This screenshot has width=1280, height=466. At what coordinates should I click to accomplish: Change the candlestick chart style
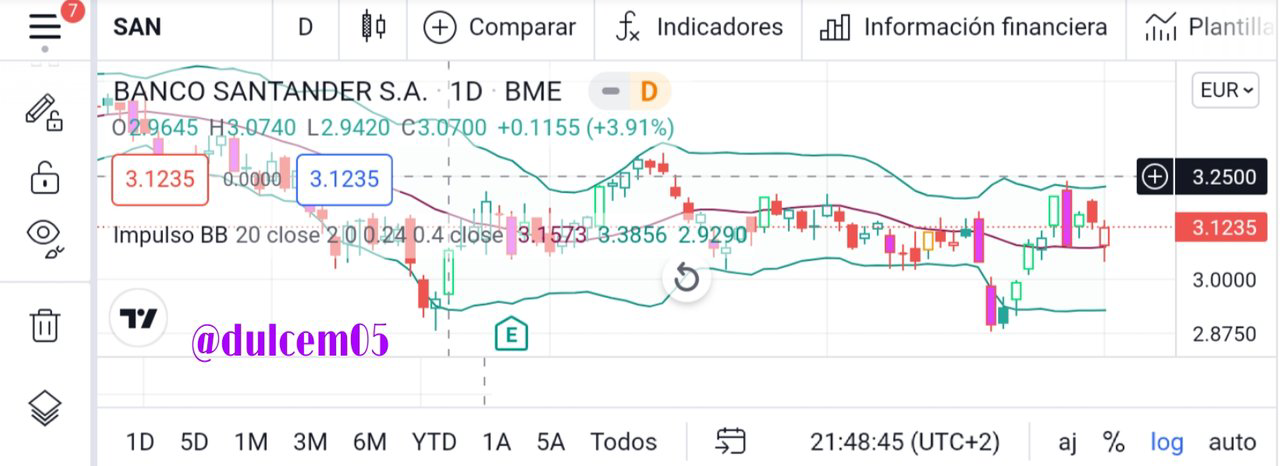click(374, 27)
